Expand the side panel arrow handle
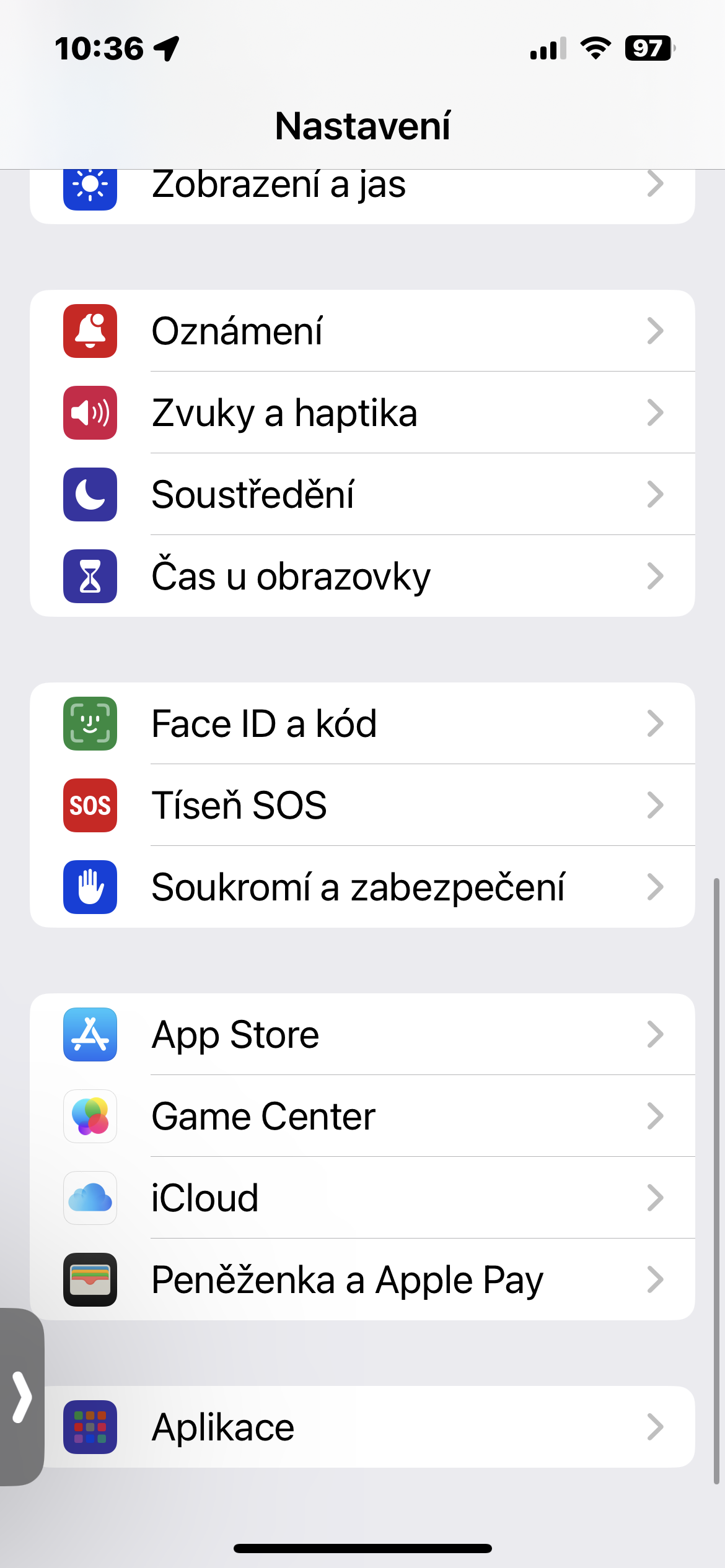This screenshot has height=1568, width=725. pos(22,1397)
